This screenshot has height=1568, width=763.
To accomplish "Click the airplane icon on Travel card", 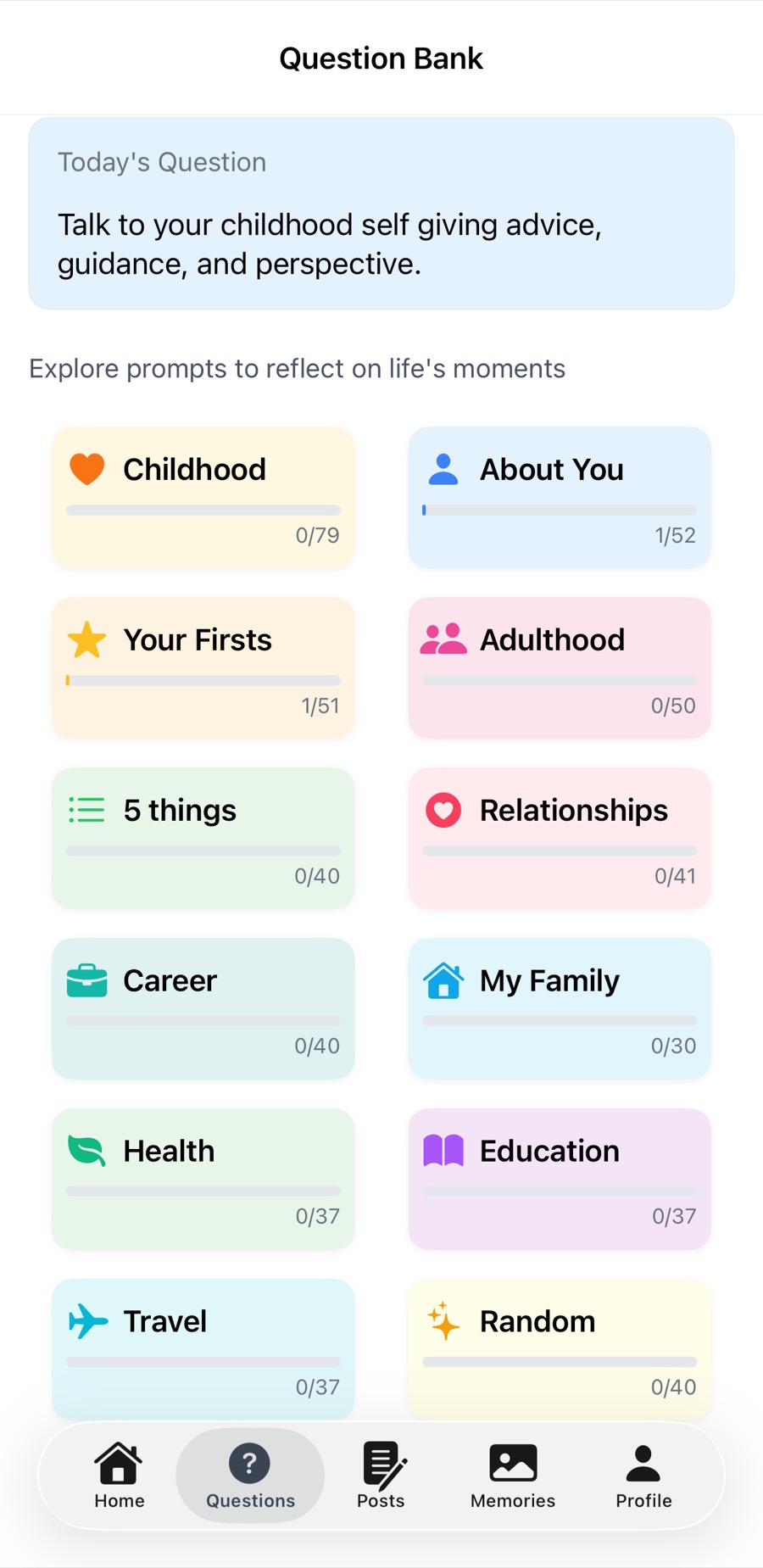I will [86, 1321].
